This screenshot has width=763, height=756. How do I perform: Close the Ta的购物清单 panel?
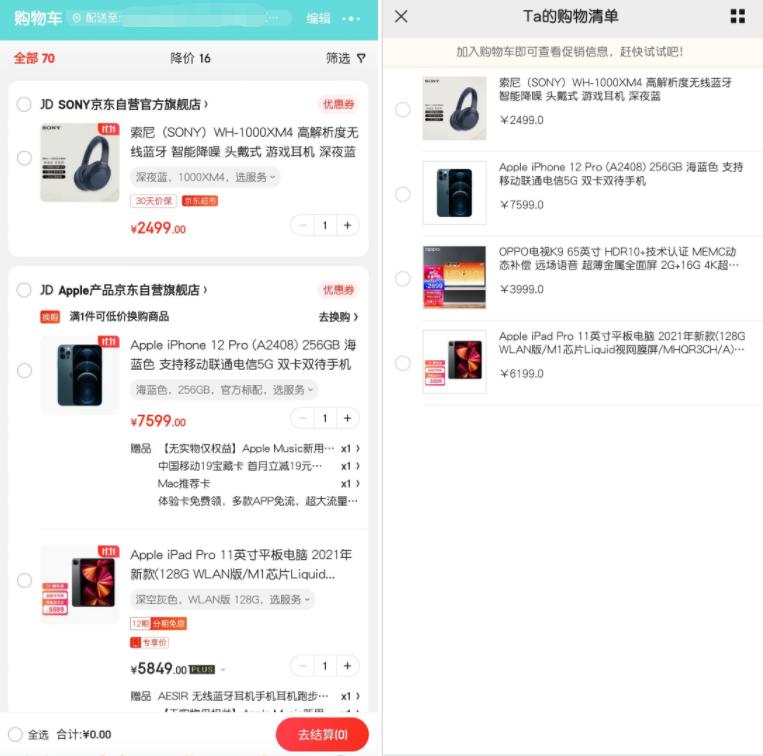(401, 16)
